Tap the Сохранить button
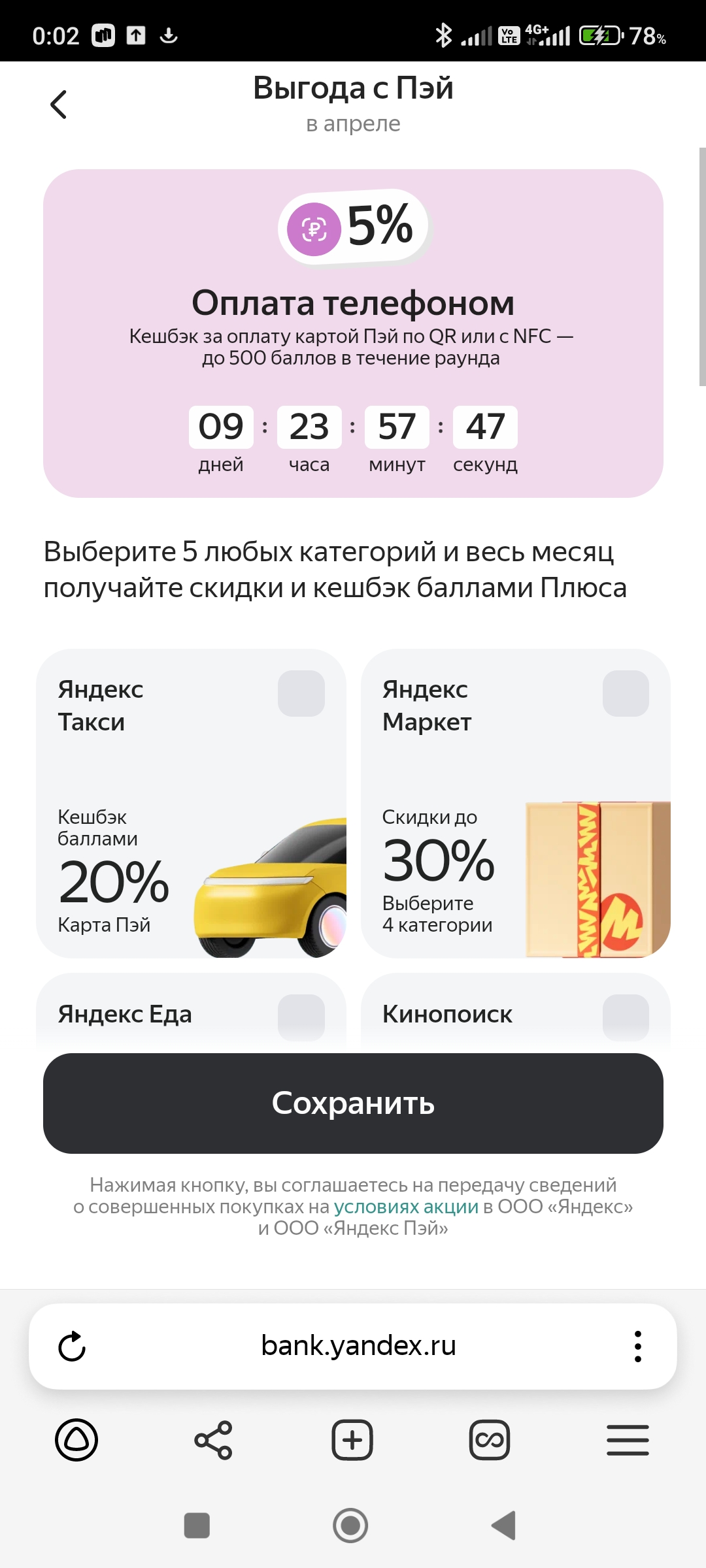 coord(353,1103)
